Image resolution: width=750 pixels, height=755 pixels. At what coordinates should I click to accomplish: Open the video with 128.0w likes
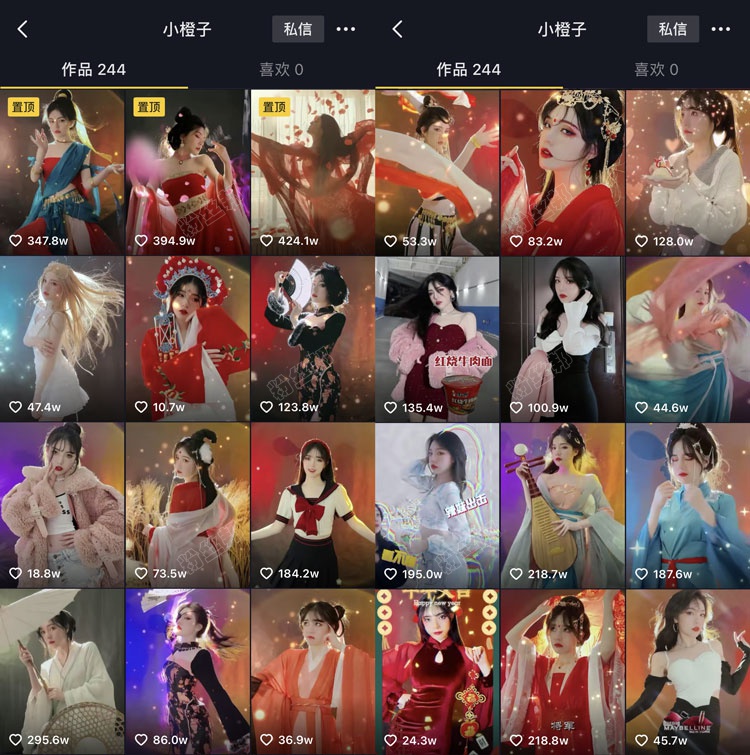click(x=687, y=172)
